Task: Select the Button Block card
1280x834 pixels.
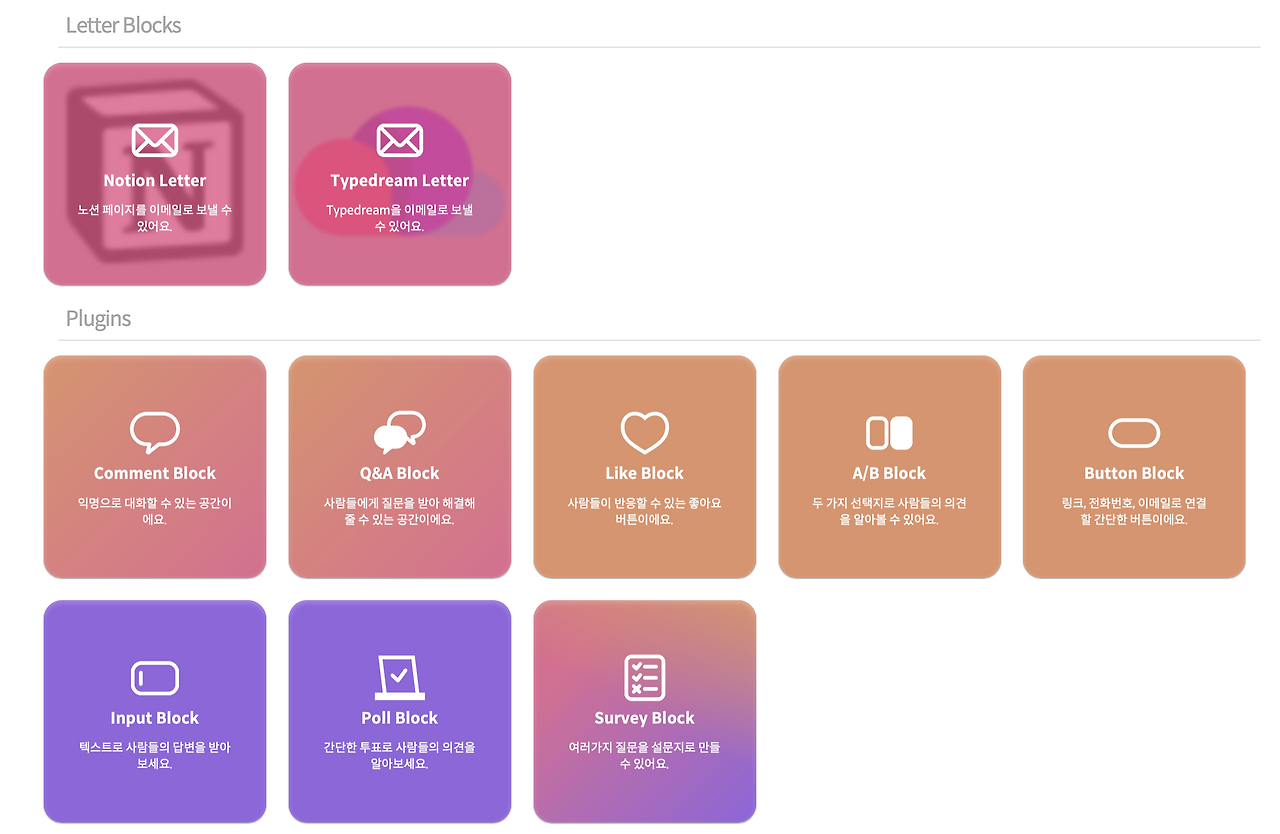Action: [x=1134, y=467]
